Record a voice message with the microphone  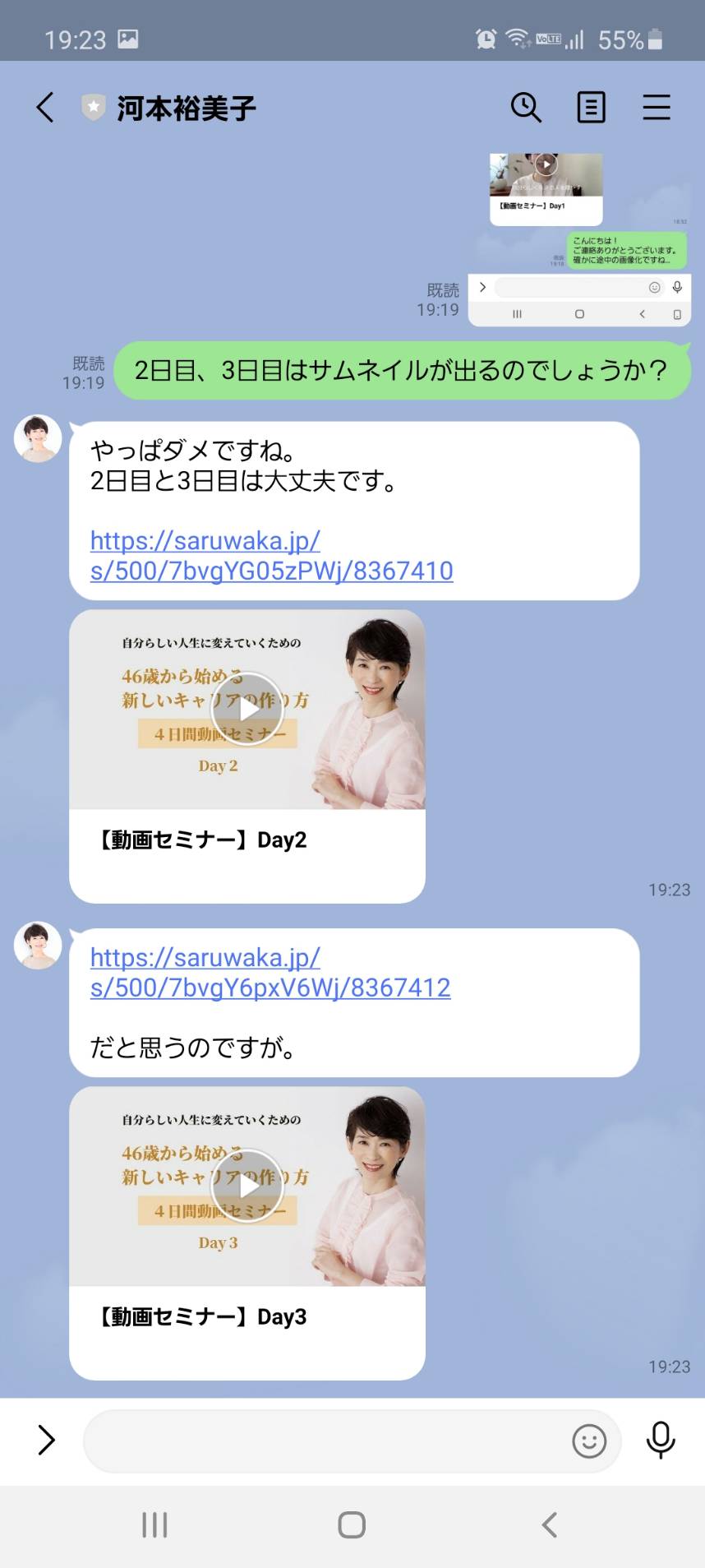pyautogui.click(x=661, y=1440)
